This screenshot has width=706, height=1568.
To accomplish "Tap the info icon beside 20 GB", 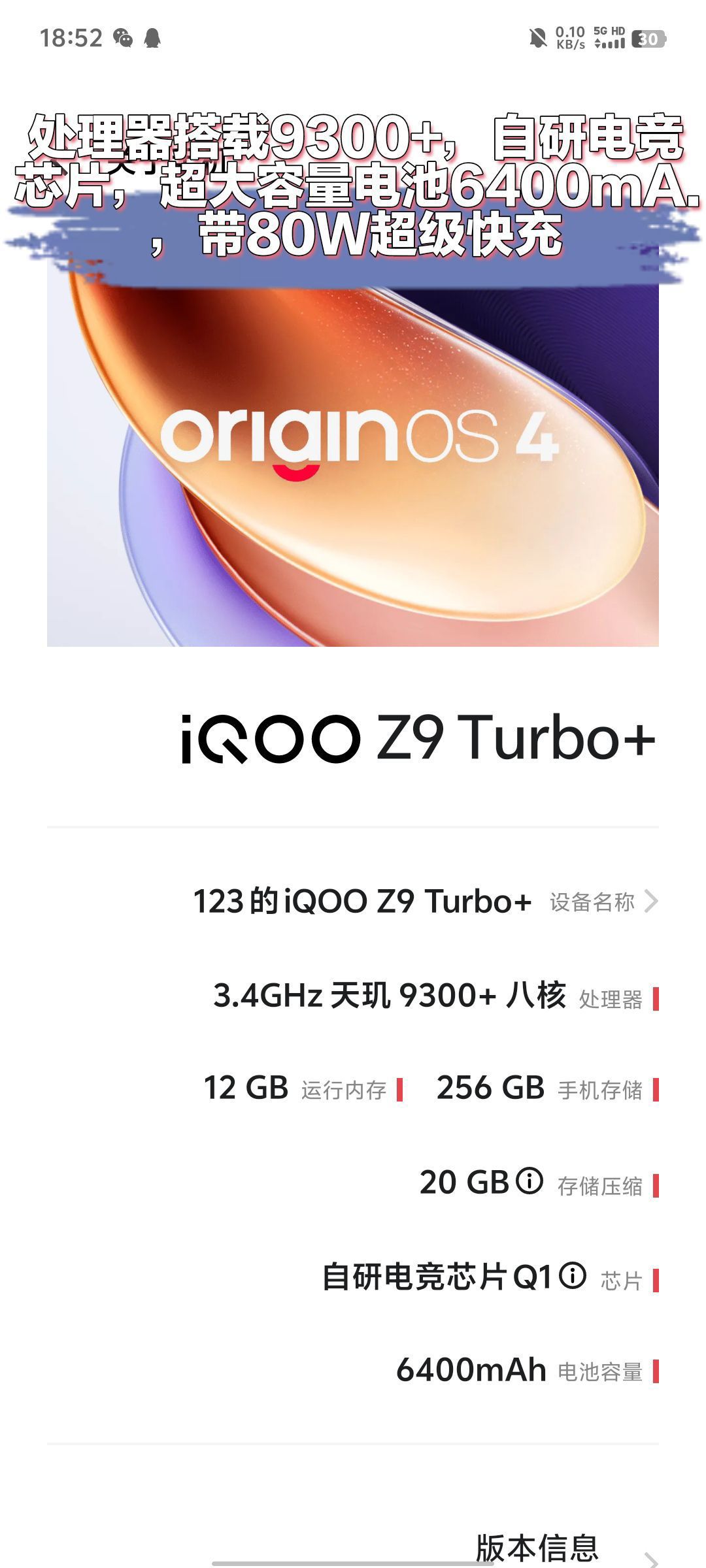I will [x=529, y=1181].
